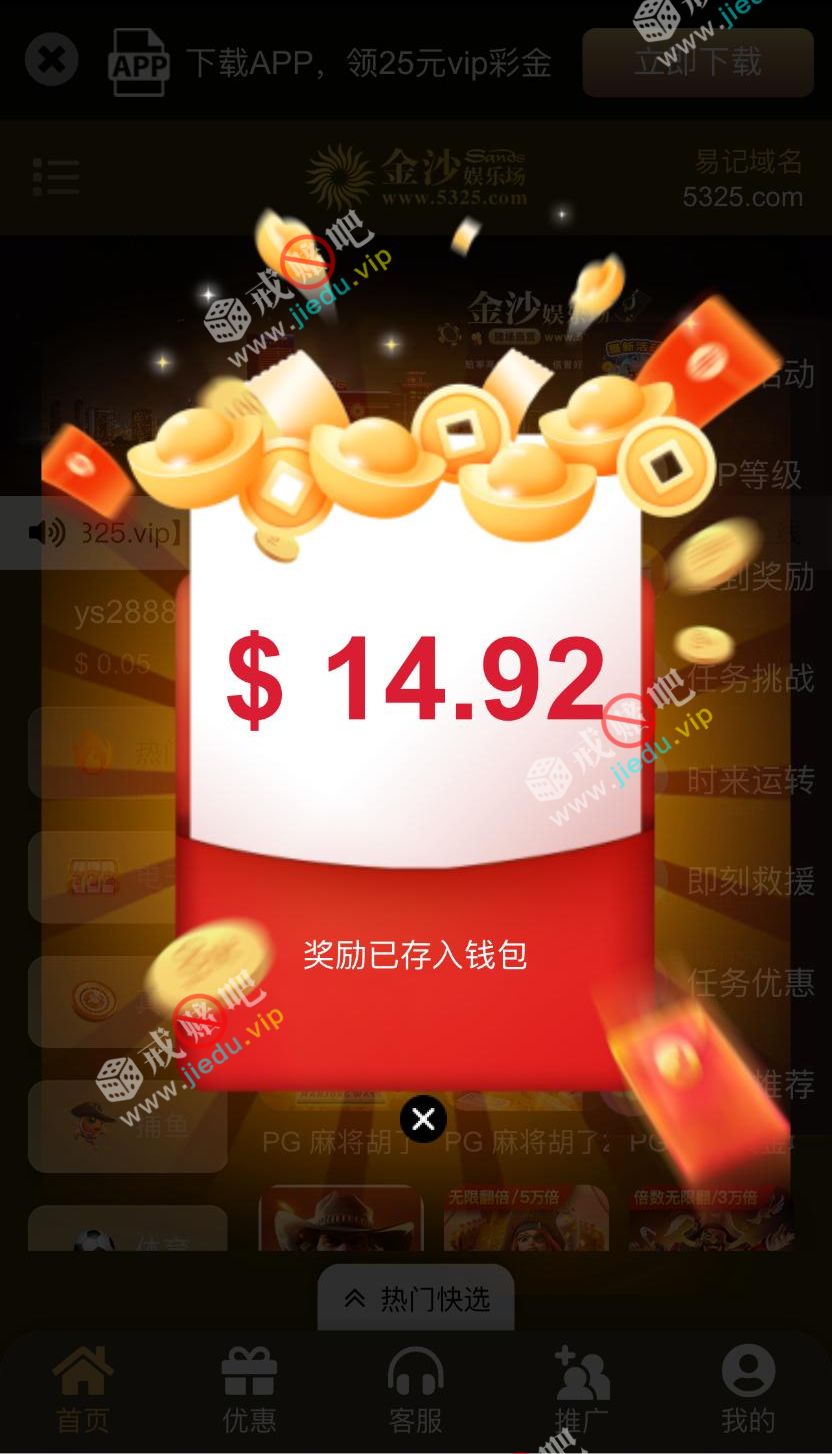Switch to the 优惠 tab
This screenshot has height=1454, width=832.
click(x=249, y=1390)
